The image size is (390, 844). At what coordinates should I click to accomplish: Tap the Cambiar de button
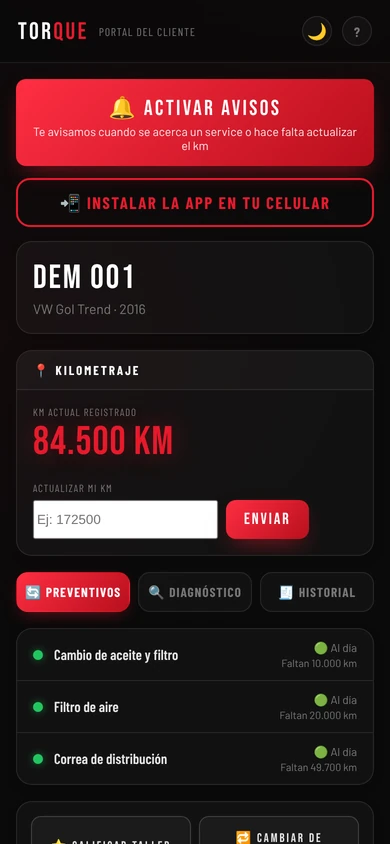tap(279, 831)
